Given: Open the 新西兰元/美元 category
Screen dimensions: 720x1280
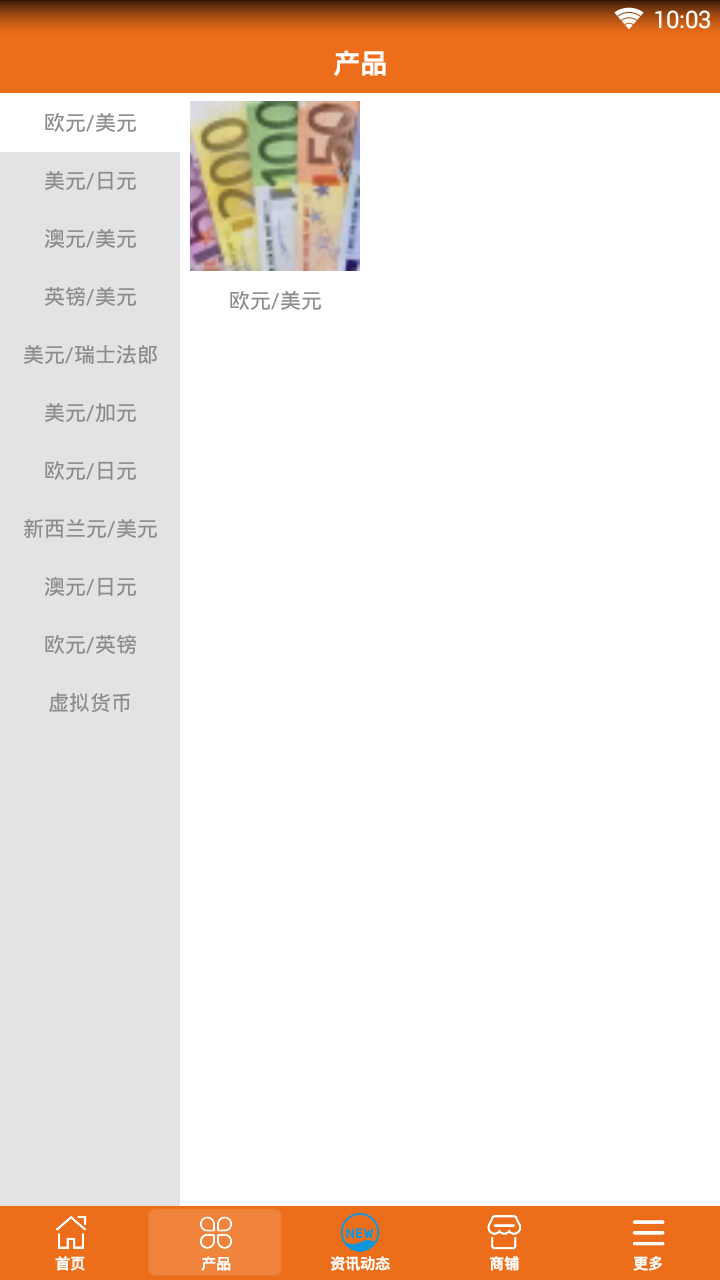Looking at the screenshot, I should click(90, 529).
